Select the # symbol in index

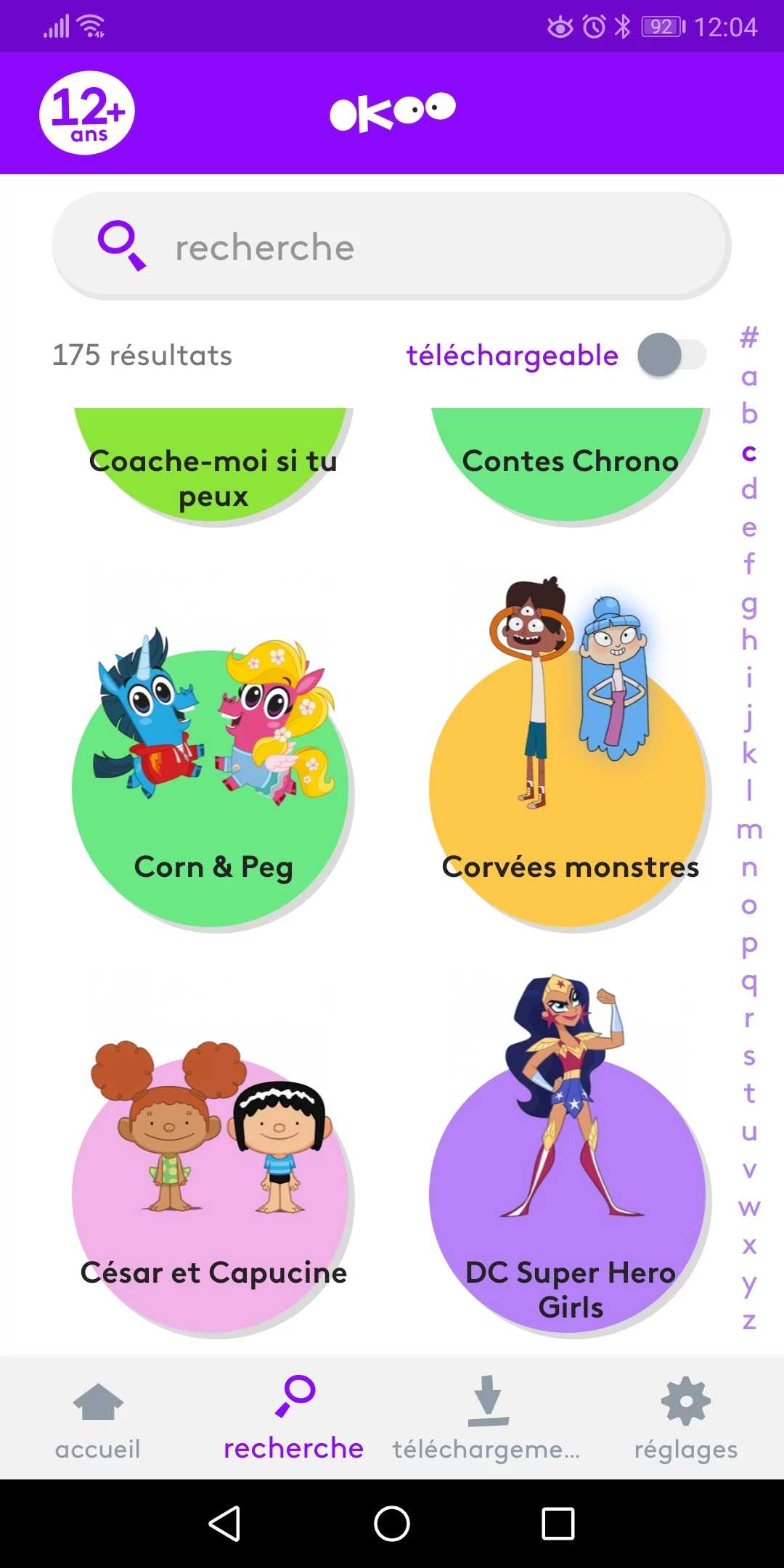coord(749,338)
